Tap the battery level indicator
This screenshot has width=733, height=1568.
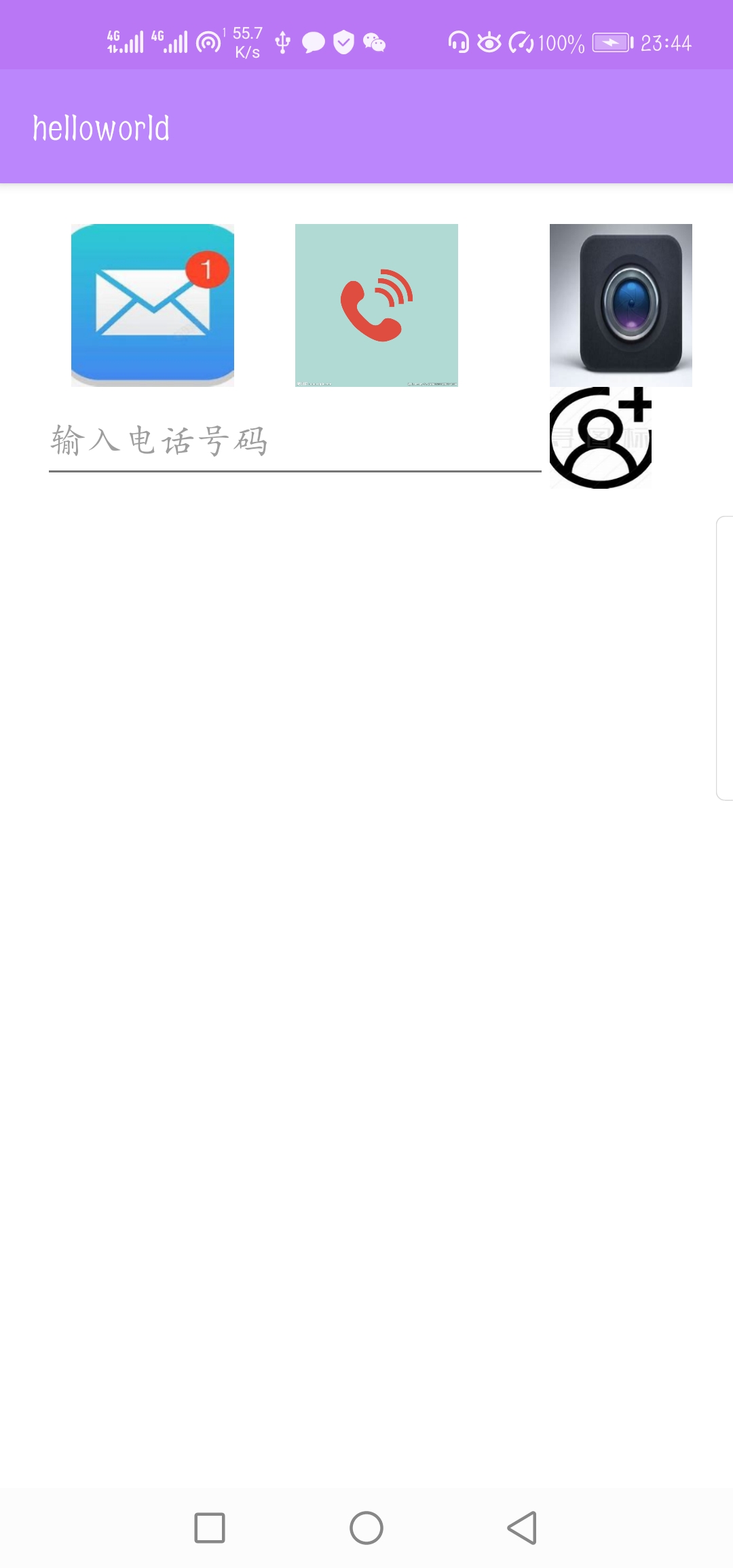pyautogui.click(x=609, y=42)
